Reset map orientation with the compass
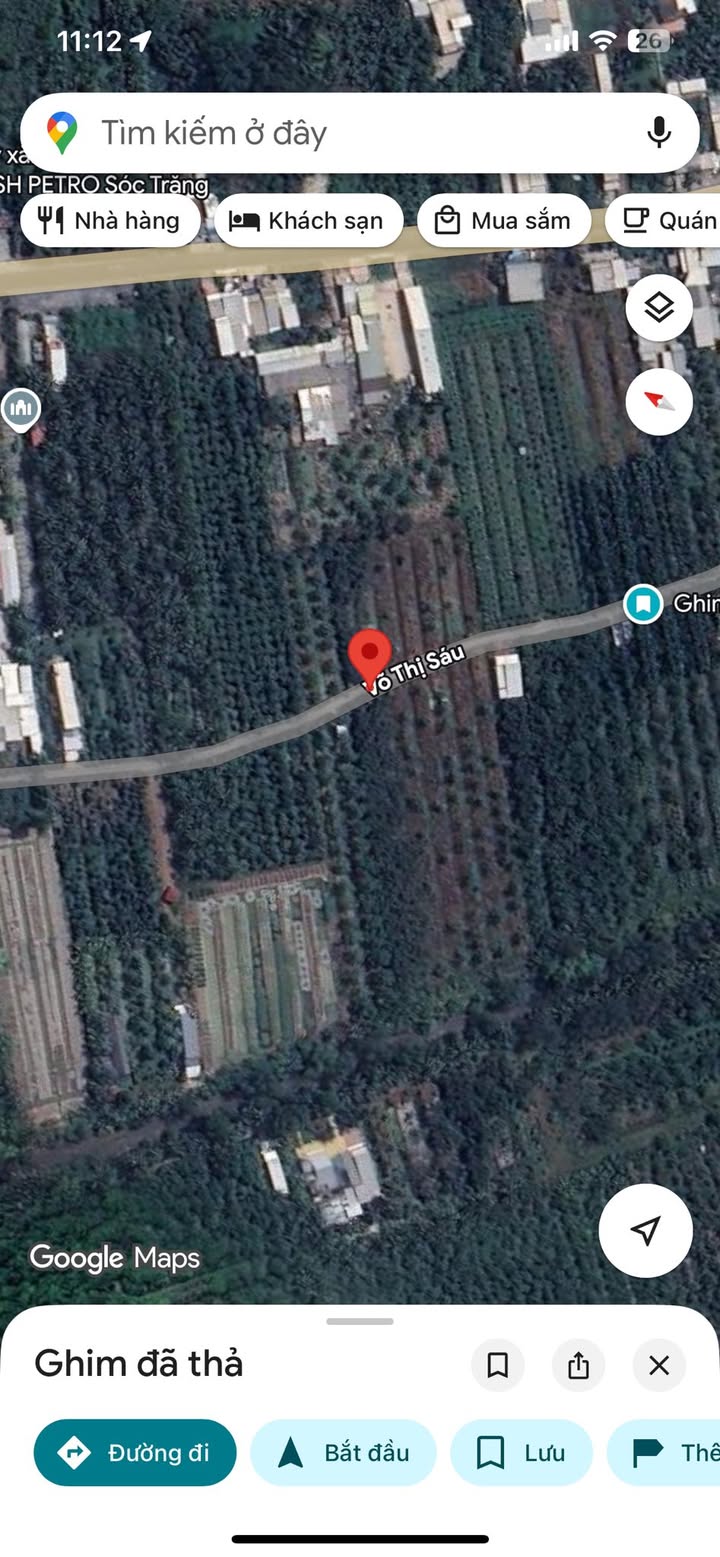 659,402
